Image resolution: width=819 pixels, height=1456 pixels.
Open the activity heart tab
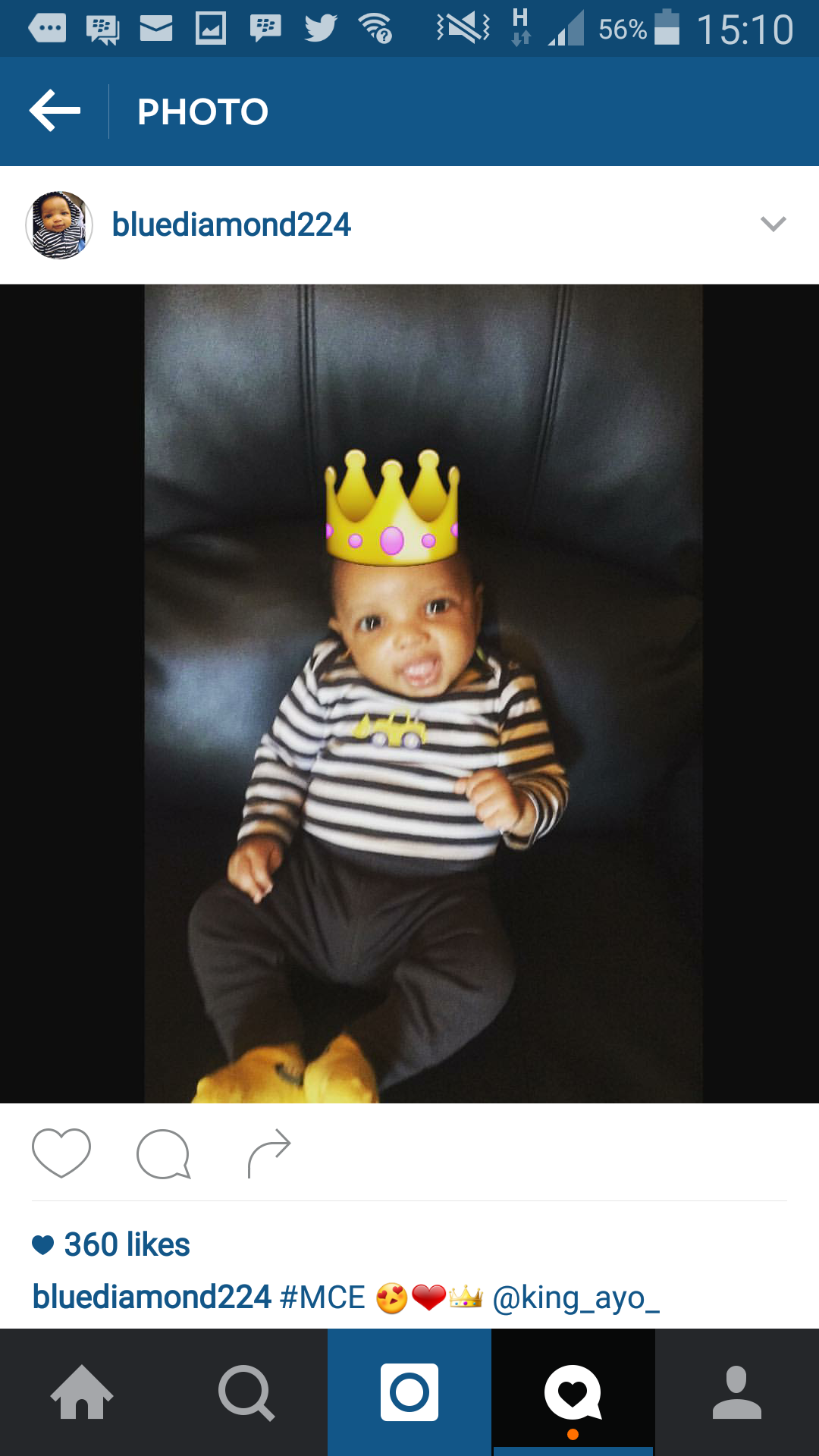coord(573,1392)
